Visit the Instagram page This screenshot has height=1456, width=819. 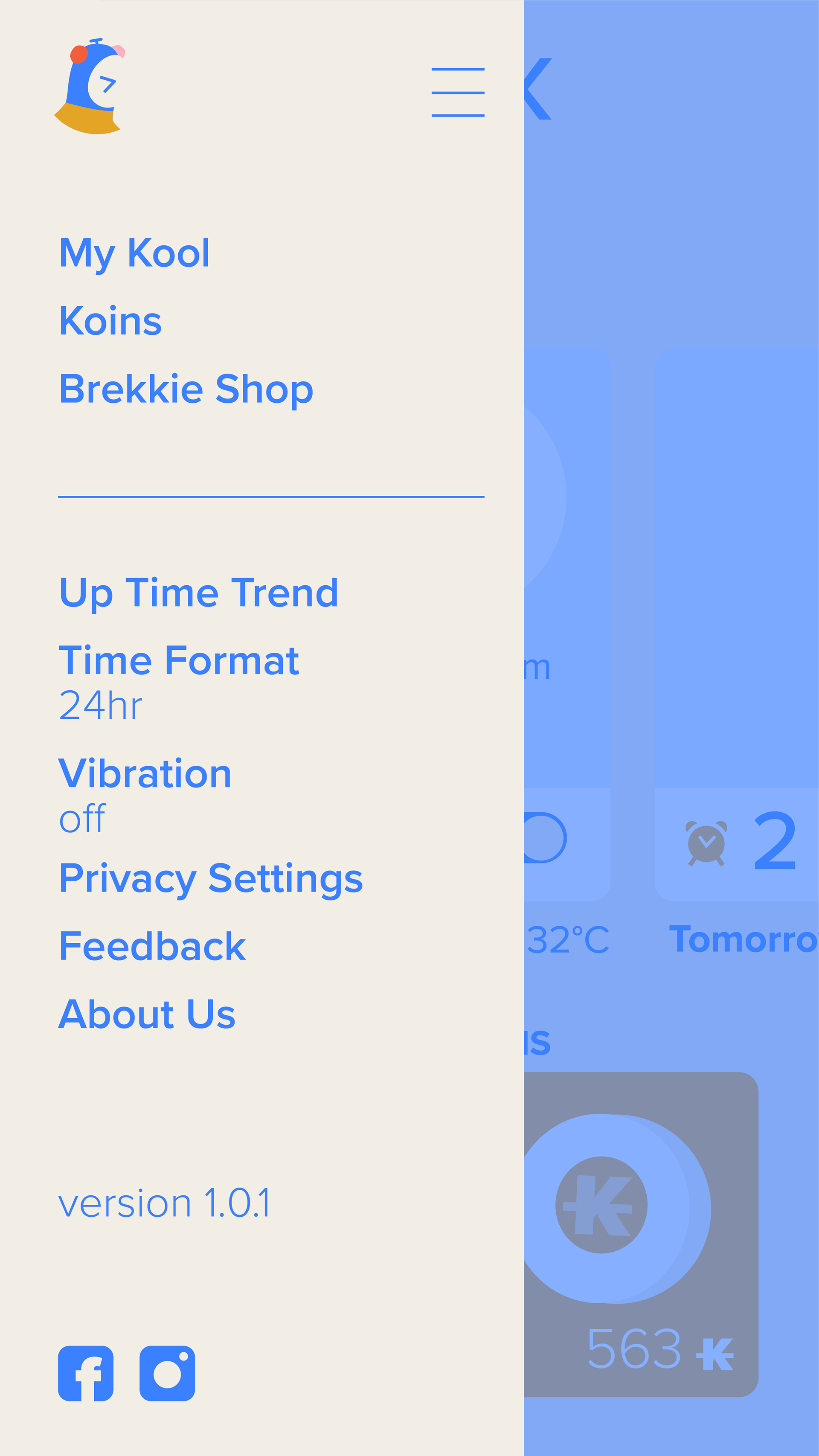167,1374
